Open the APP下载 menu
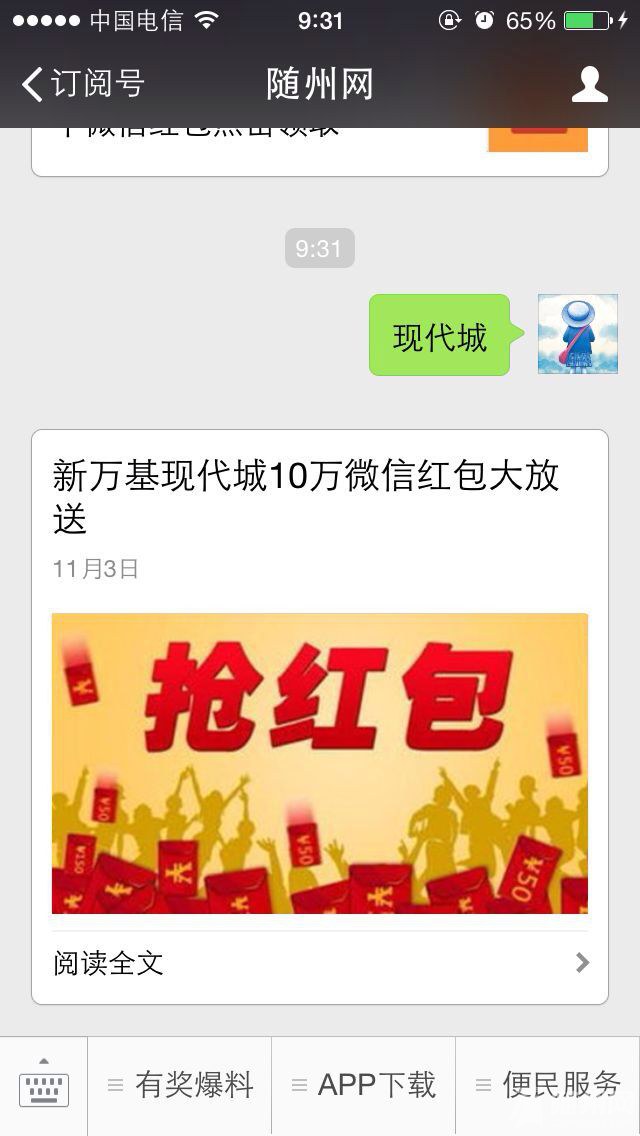This screenshot has height=1136, width=640. pyautogui.click(x=364, y=1086)
